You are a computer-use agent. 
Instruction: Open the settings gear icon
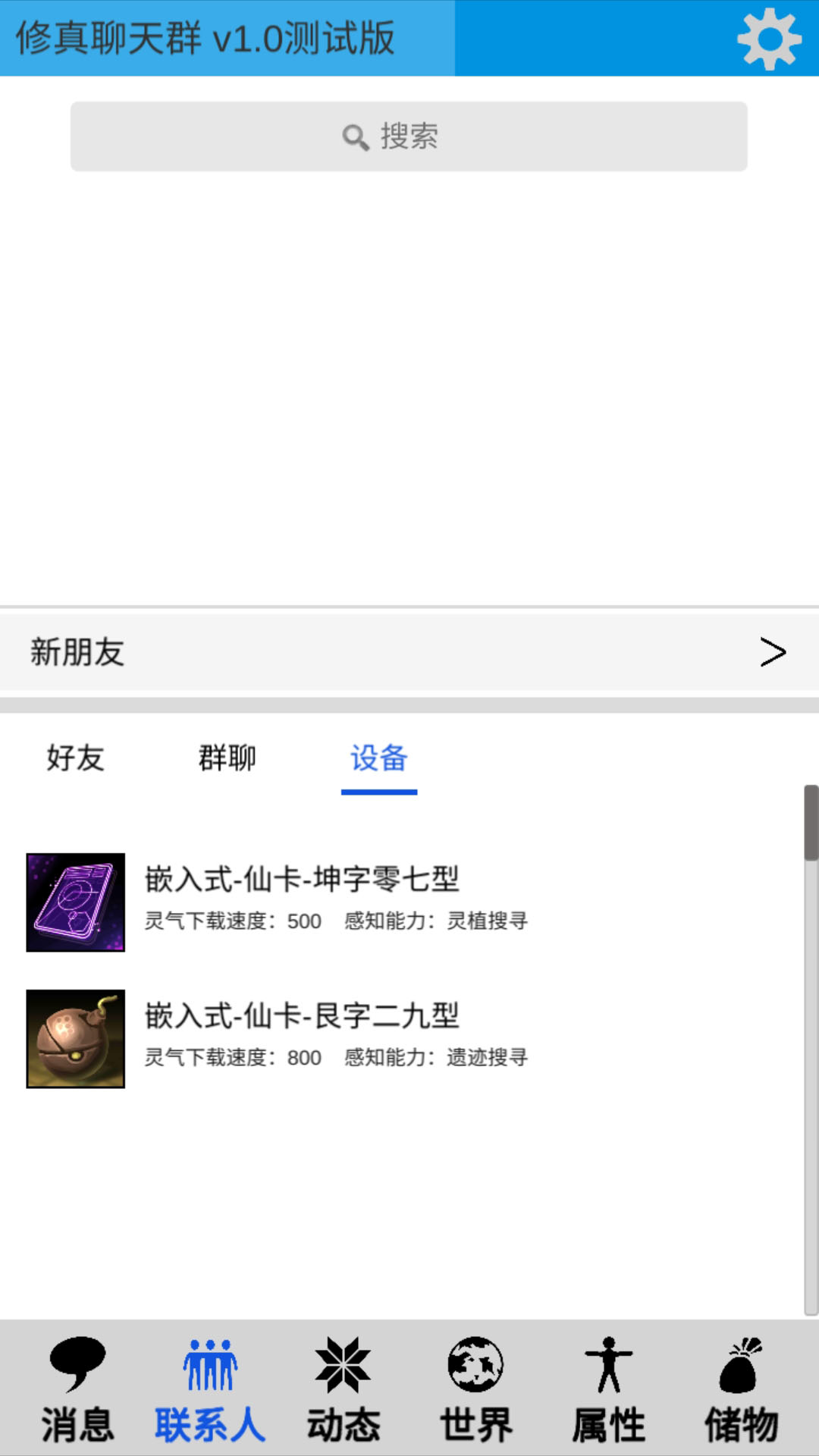pyautogui.click(x=769, y=38)
